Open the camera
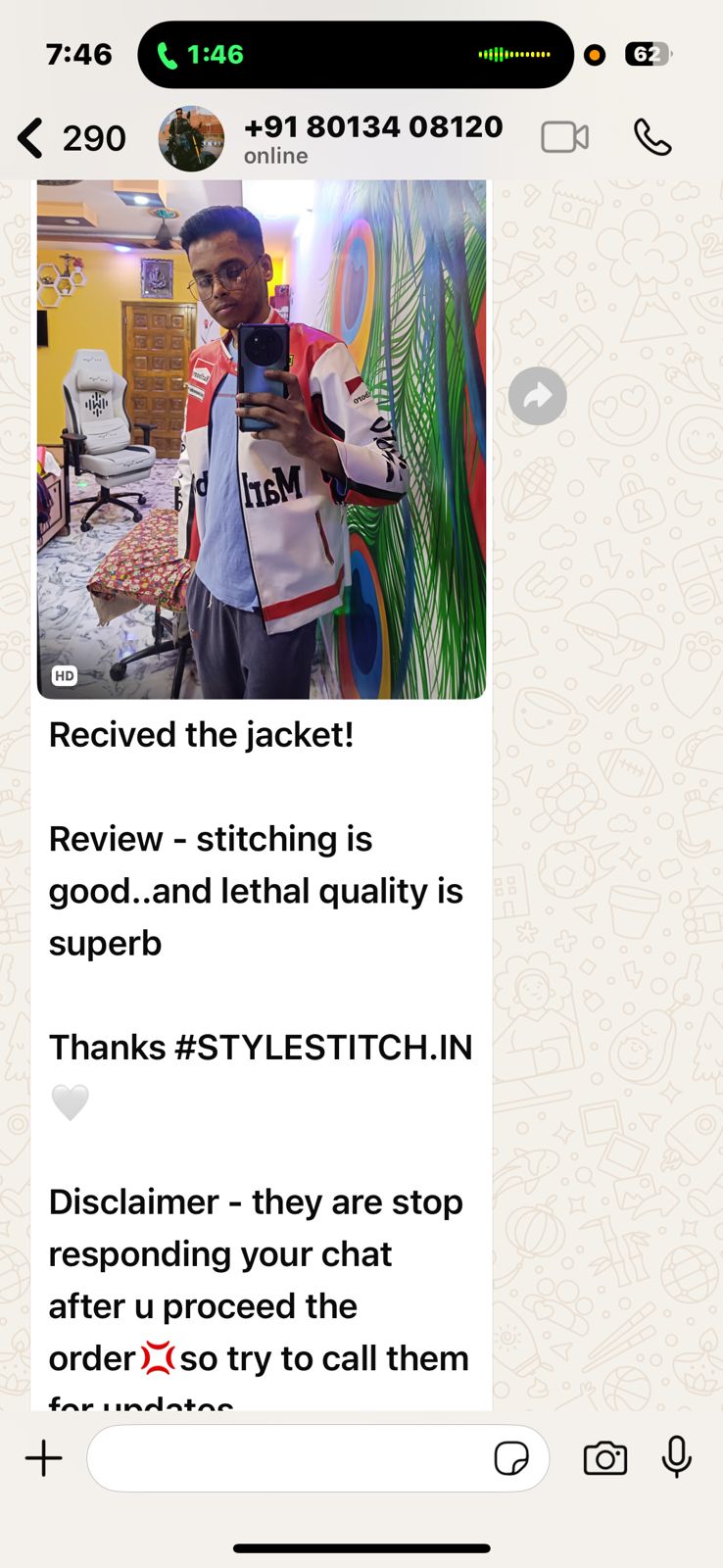723x1568 pixels. (605, 1458)
